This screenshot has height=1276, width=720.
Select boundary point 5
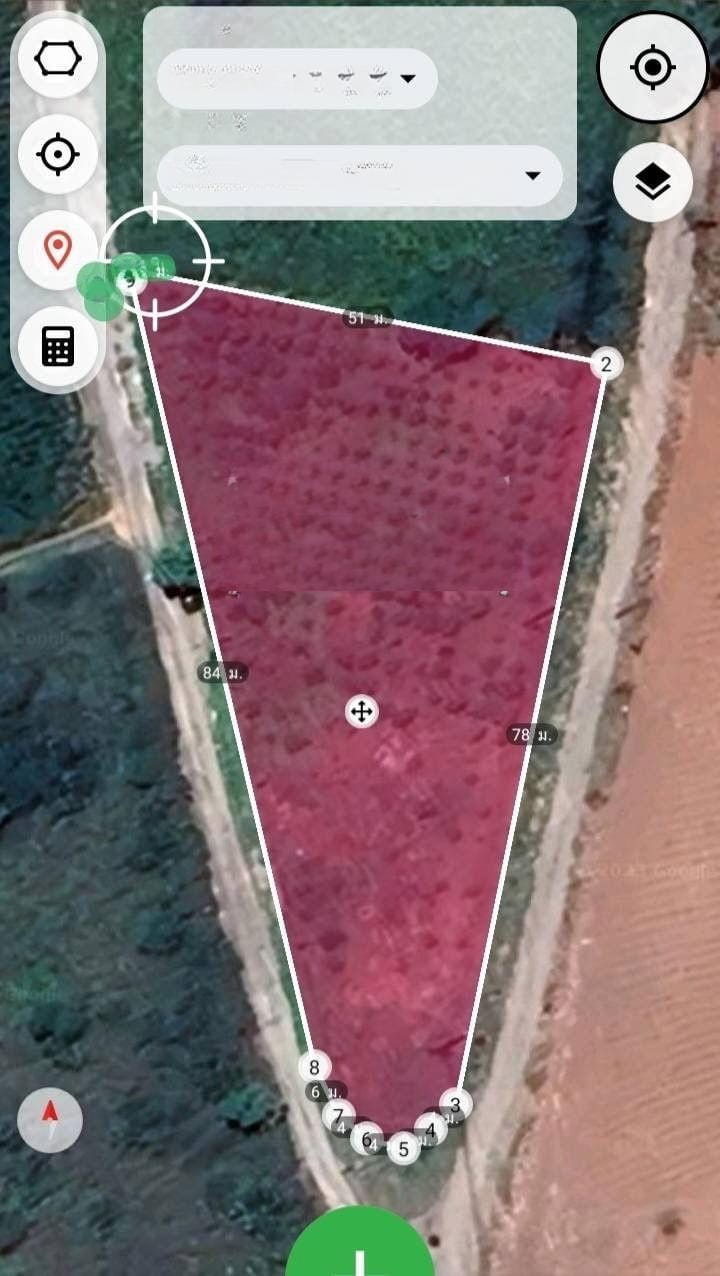[403, 1149]
